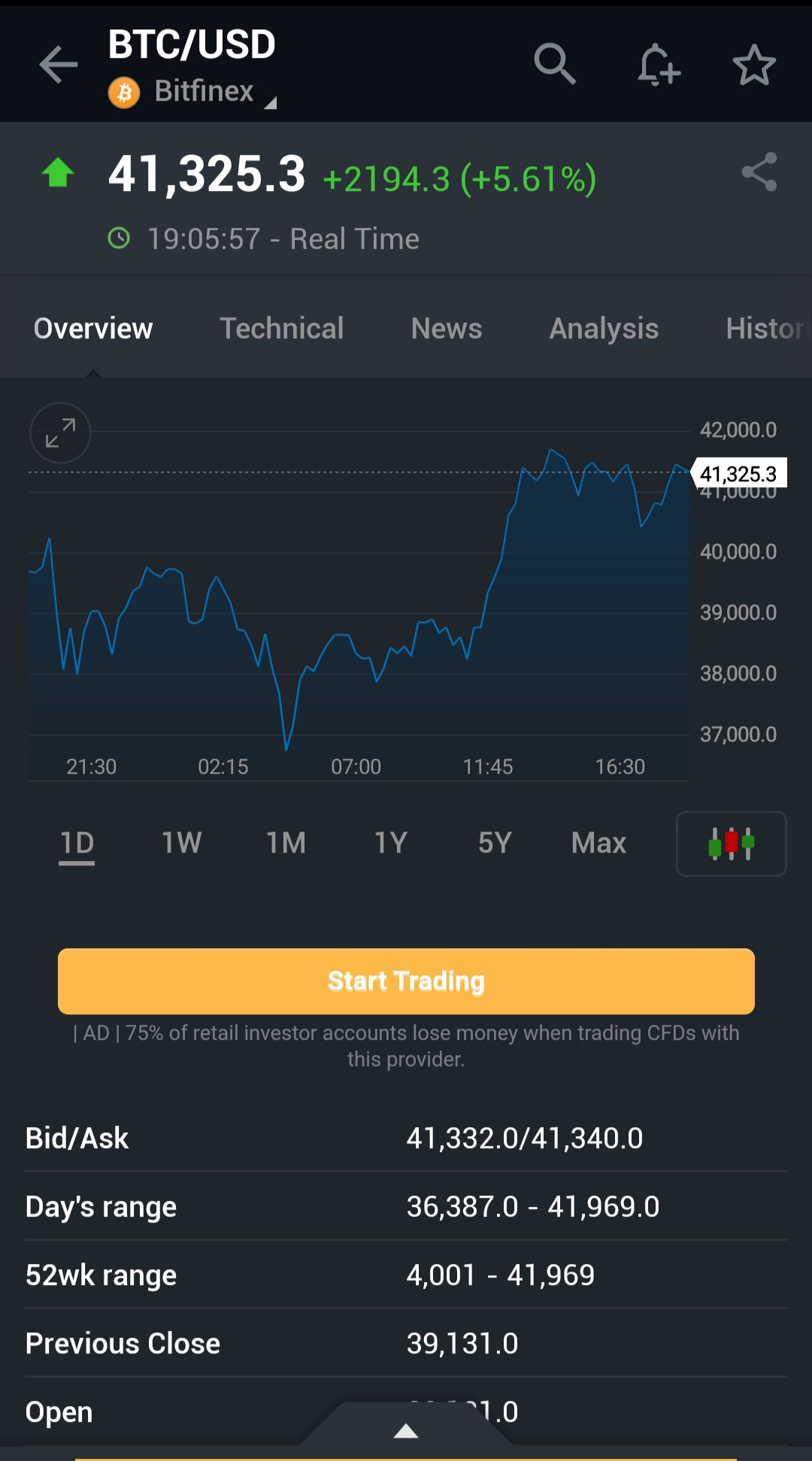Search for another instrument

(555, 65)
